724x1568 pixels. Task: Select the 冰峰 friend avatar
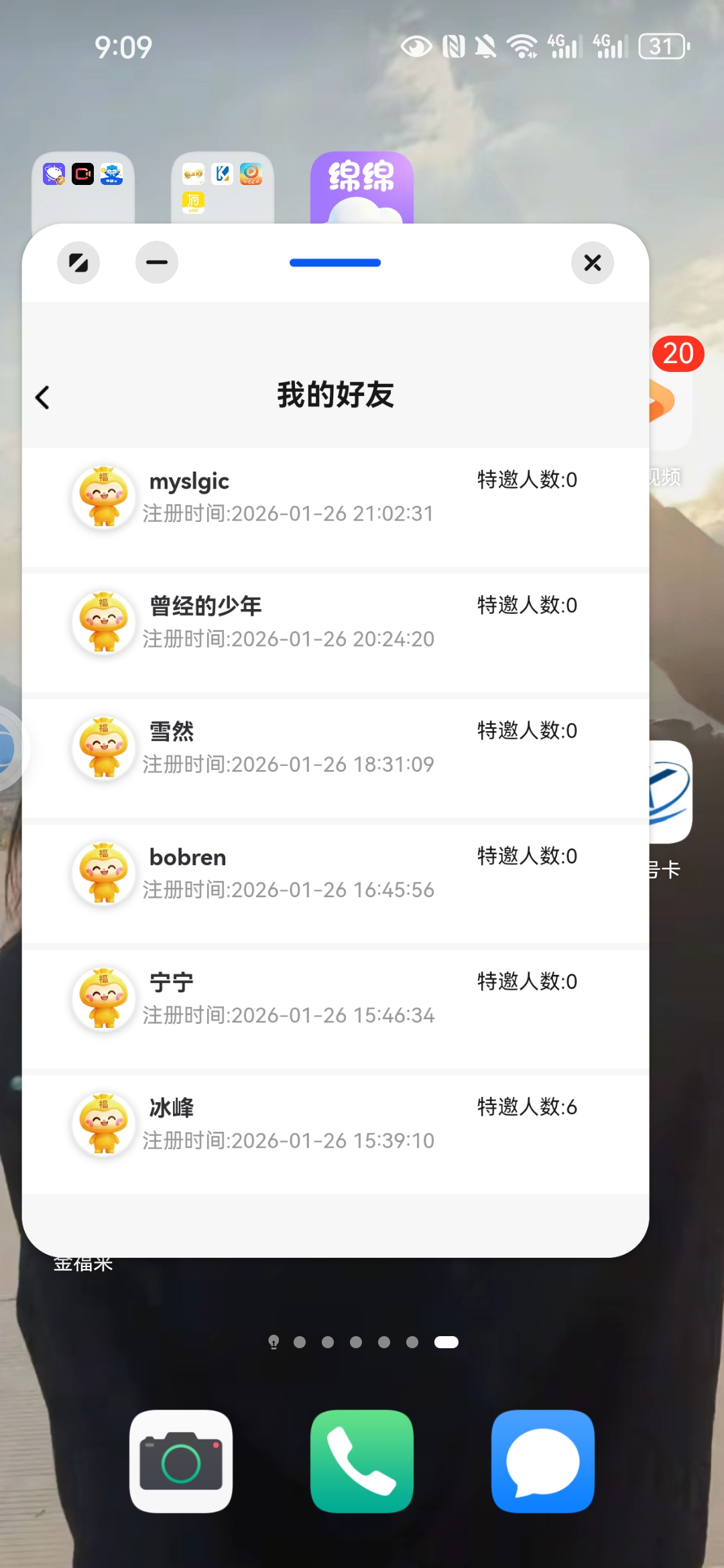103,1125
